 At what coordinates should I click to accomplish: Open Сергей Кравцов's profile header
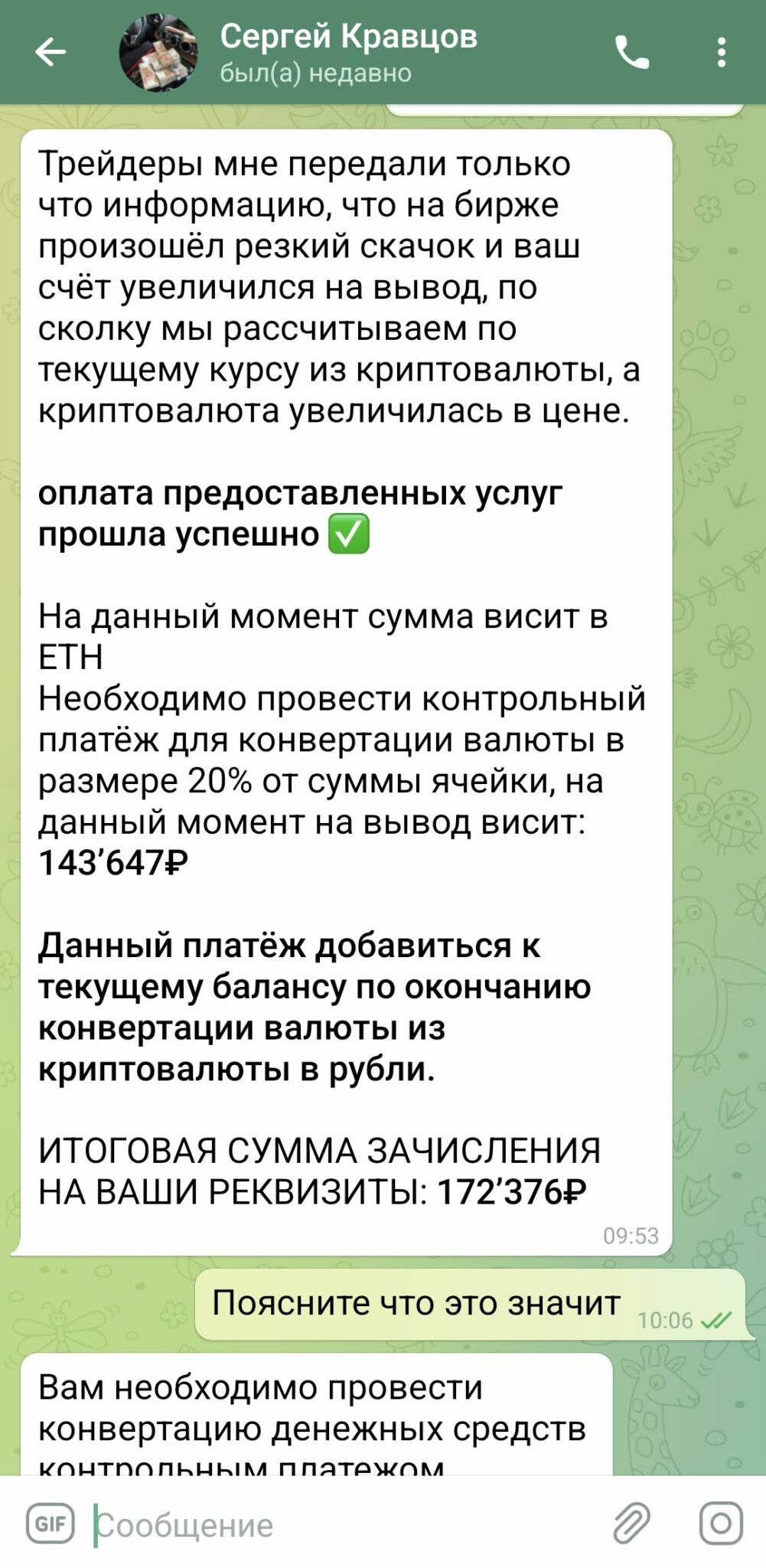click(348, 52)
